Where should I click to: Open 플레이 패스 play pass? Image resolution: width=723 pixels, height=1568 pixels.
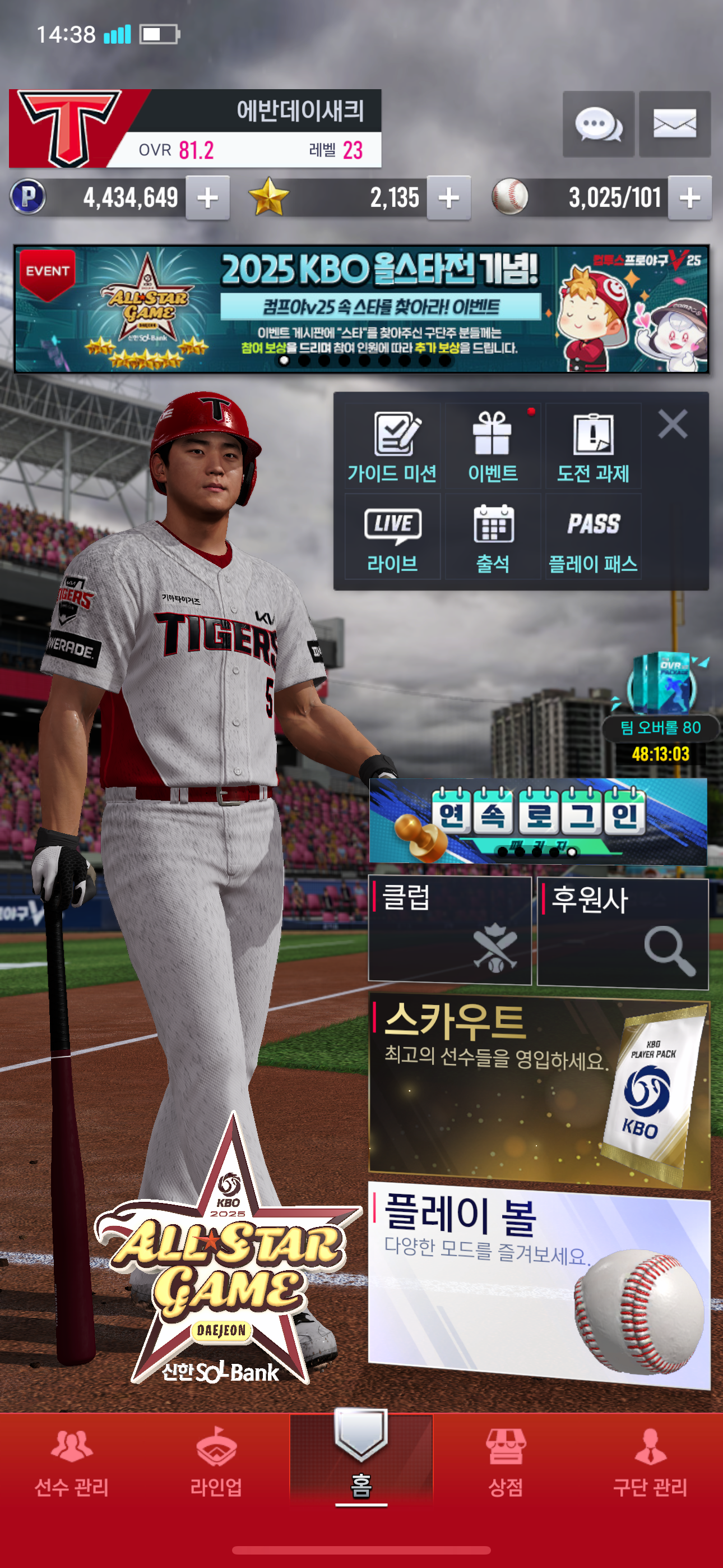[593, 537]
